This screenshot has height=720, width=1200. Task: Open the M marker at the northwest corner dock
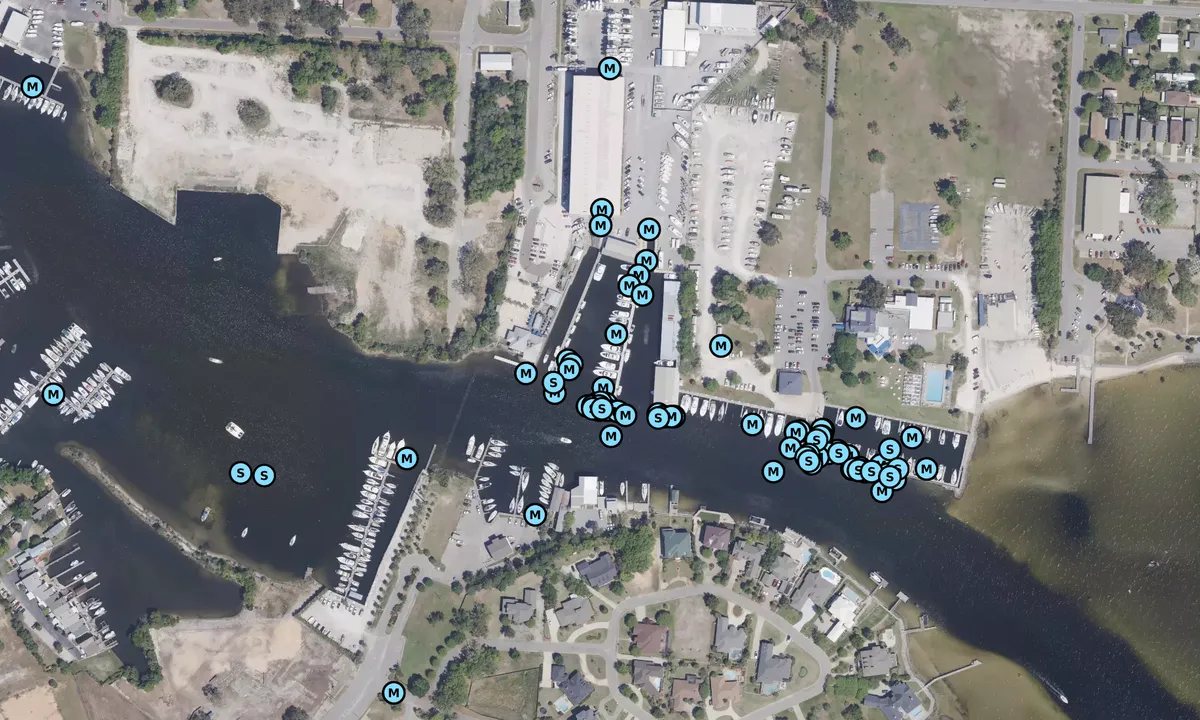[x=32, y=86]
